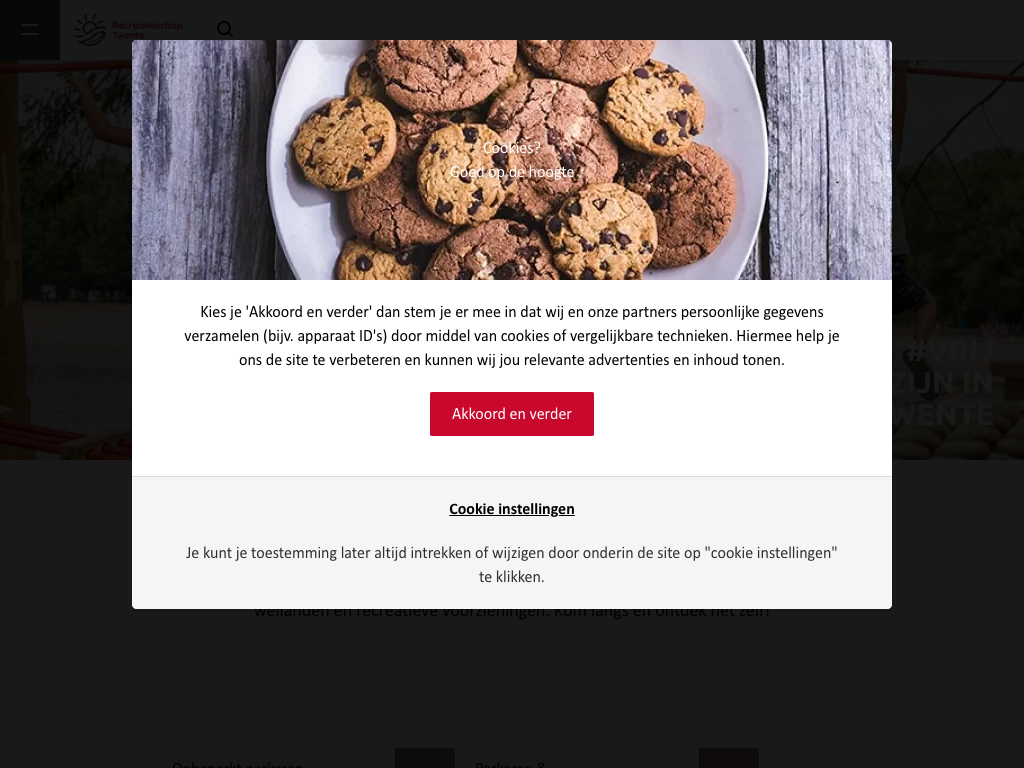Accept cookies with 'Akkoord en verder'
This screenshot has width=1024, height=768.
(511, 414)
